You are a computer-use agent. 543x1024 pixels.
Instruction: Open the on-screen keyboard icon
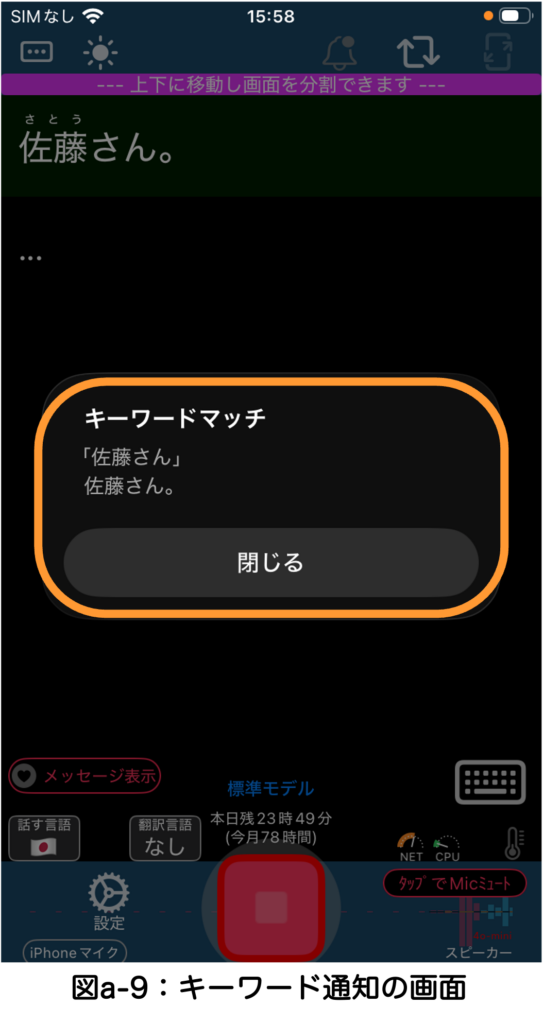coord(490,782)
